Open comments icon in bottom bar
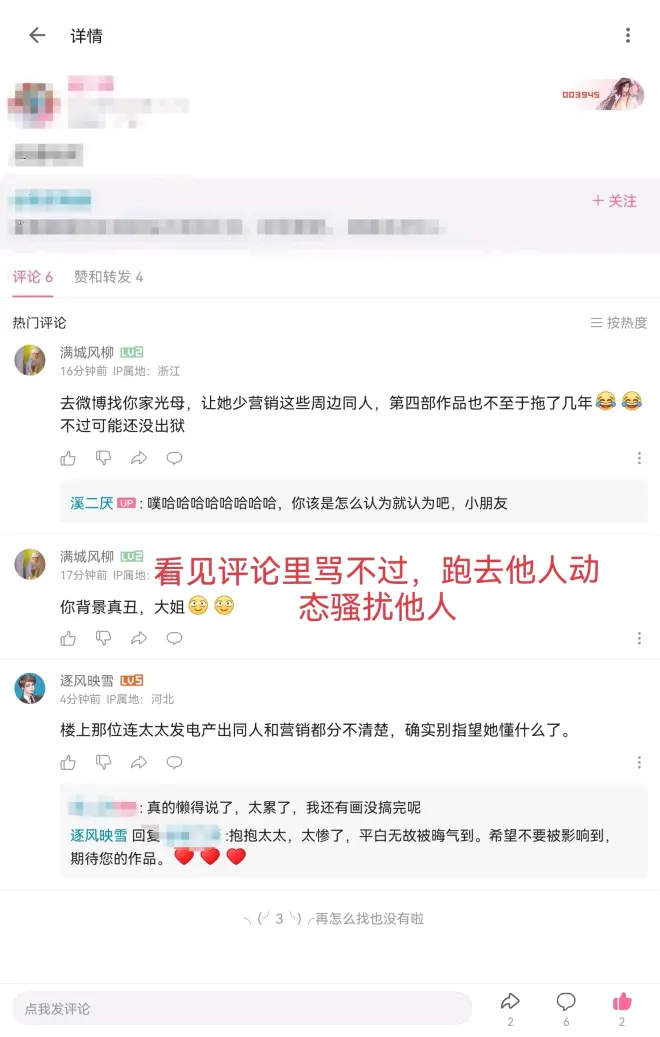Viewport: 660px width, 1037px height. 566,1001
